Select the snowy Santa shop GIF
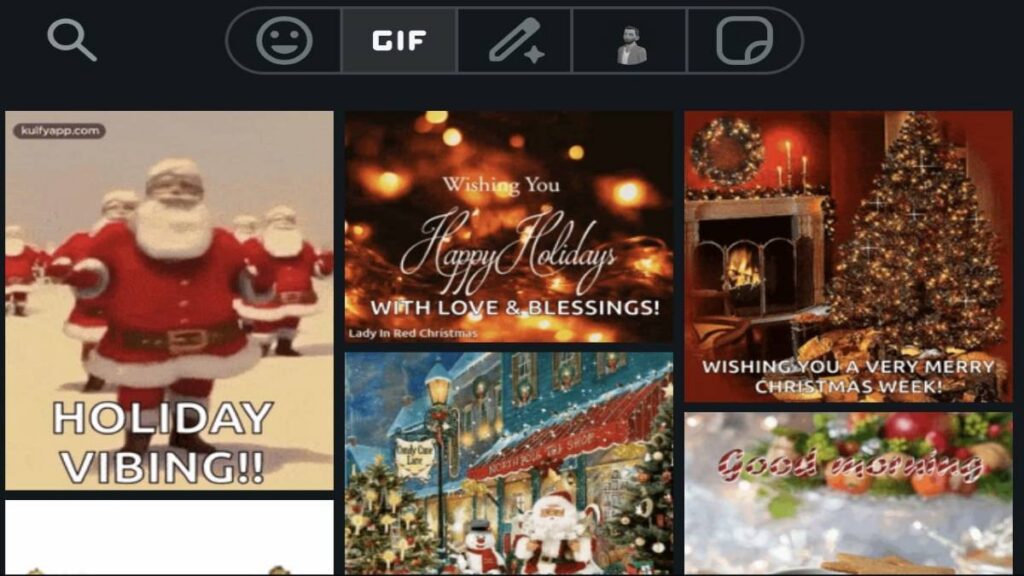1024x576 pixels. 508,463
